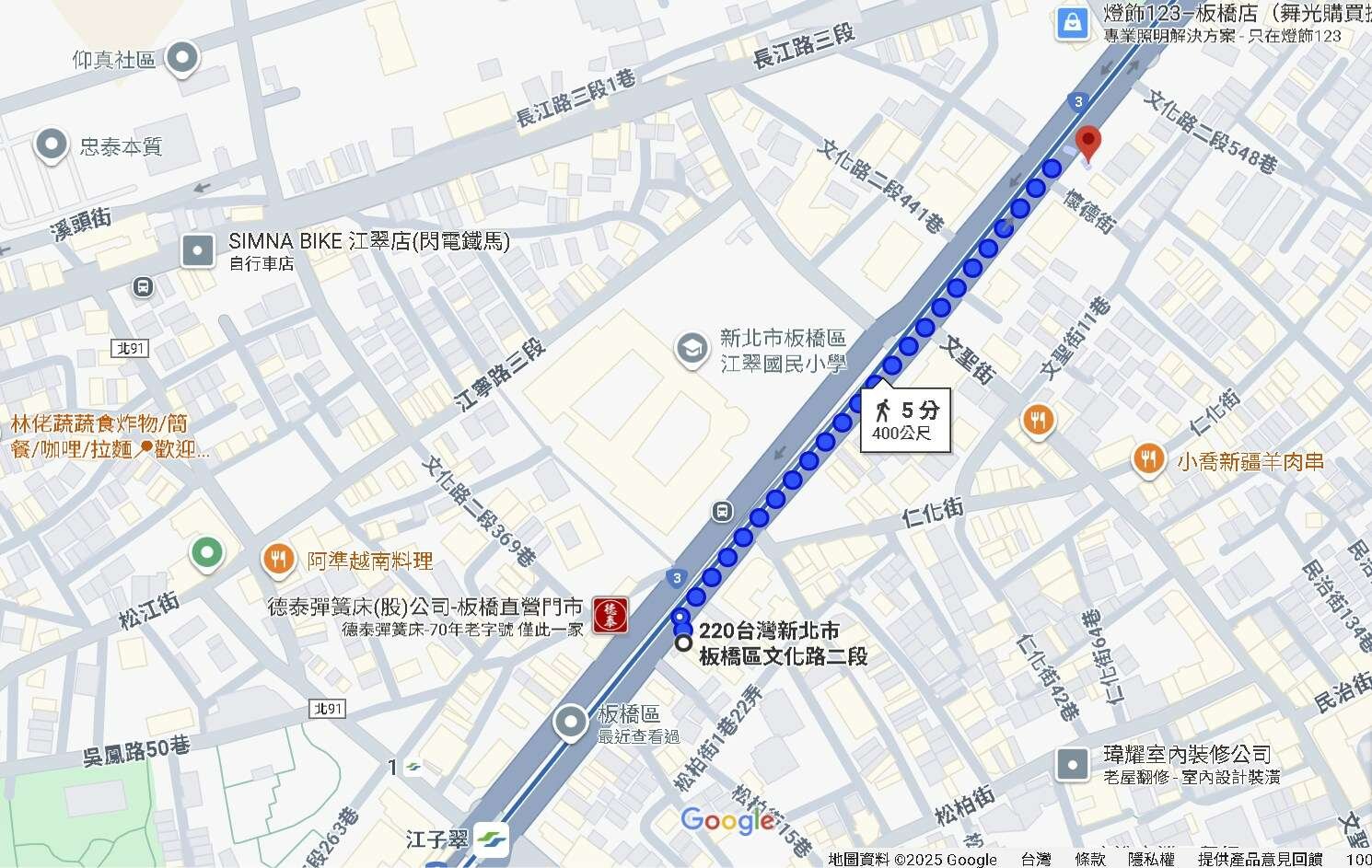Tap the 忠泰本質 place marker

point(52,145)
